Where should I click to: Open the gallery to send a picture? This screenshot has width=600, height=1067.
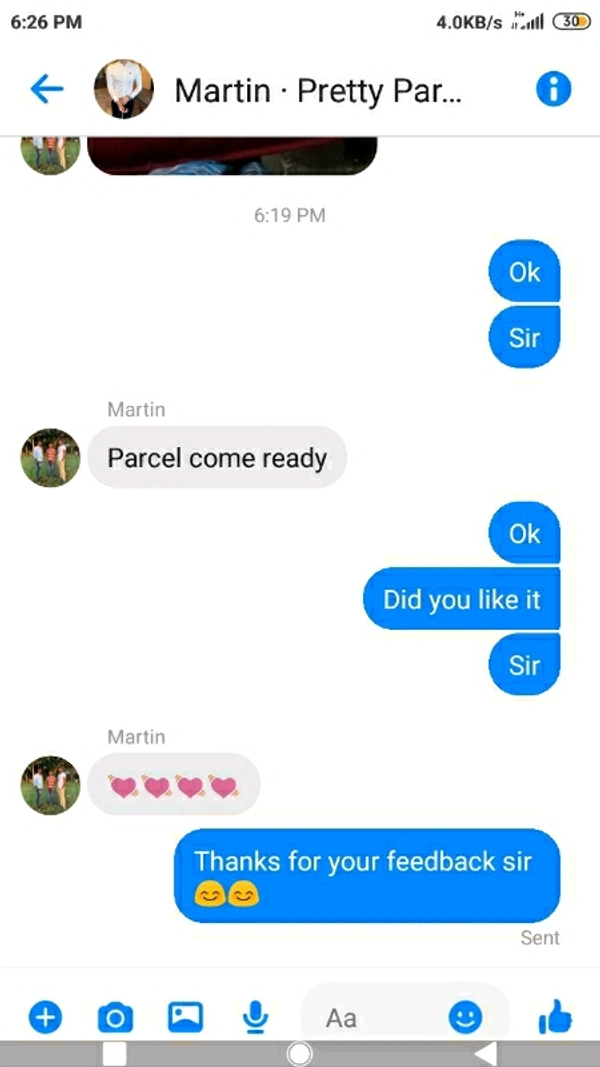[x=185, y=1018]
